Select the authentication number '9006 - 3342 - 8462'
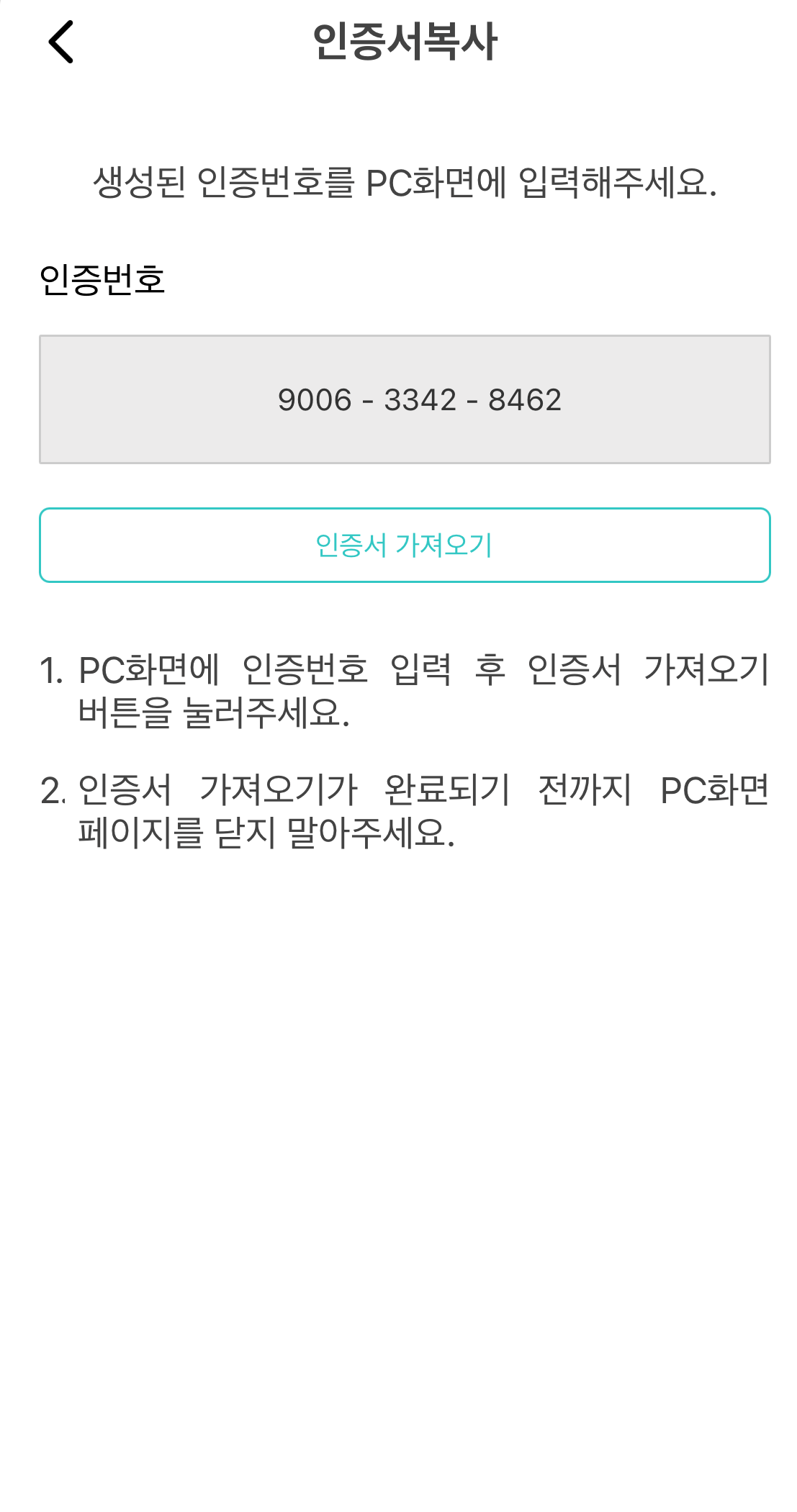797x1512 pixels. (420, 398)
